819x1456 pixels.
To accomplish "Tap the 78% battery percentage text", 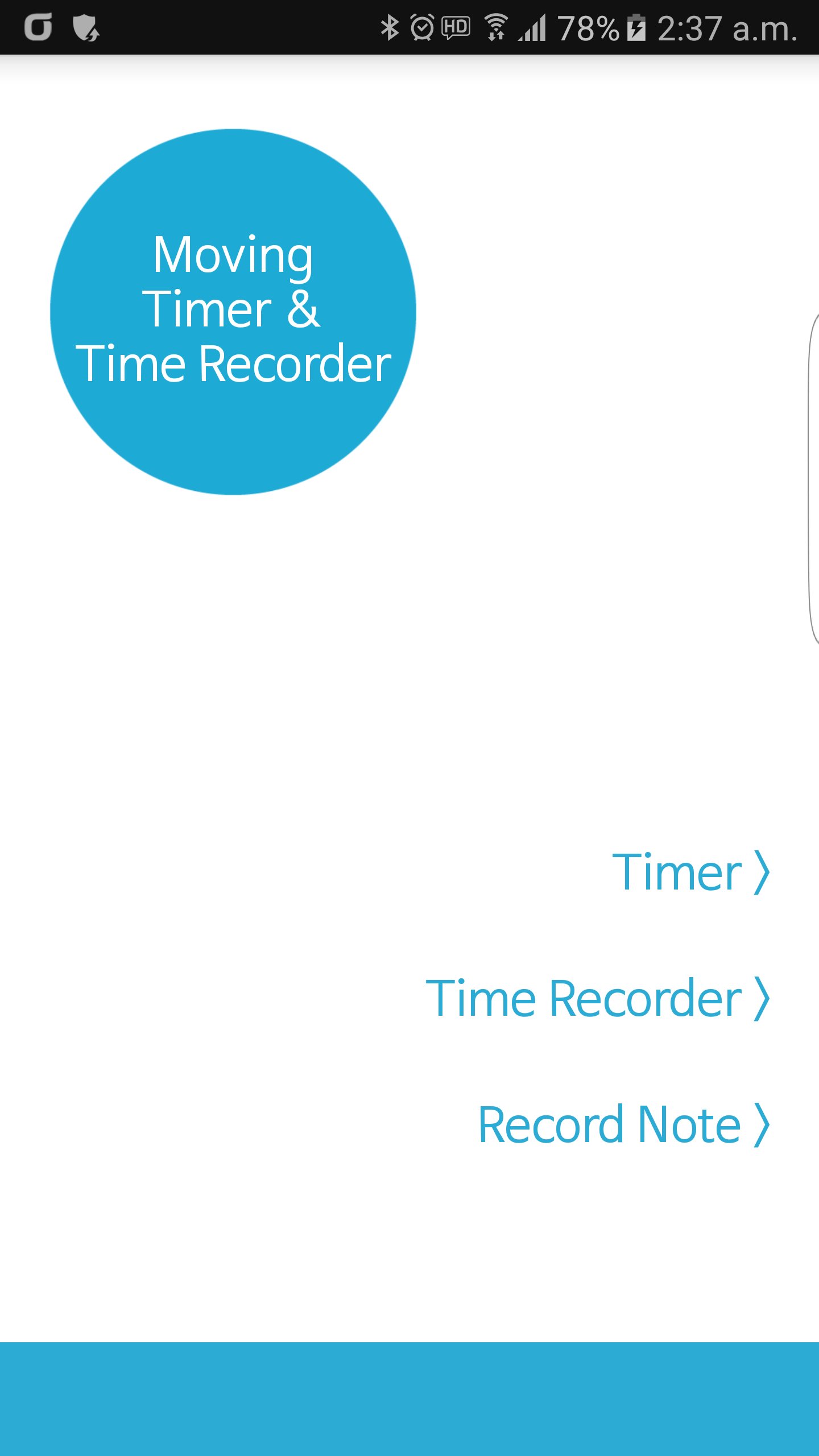I will (x=588, y=27).
